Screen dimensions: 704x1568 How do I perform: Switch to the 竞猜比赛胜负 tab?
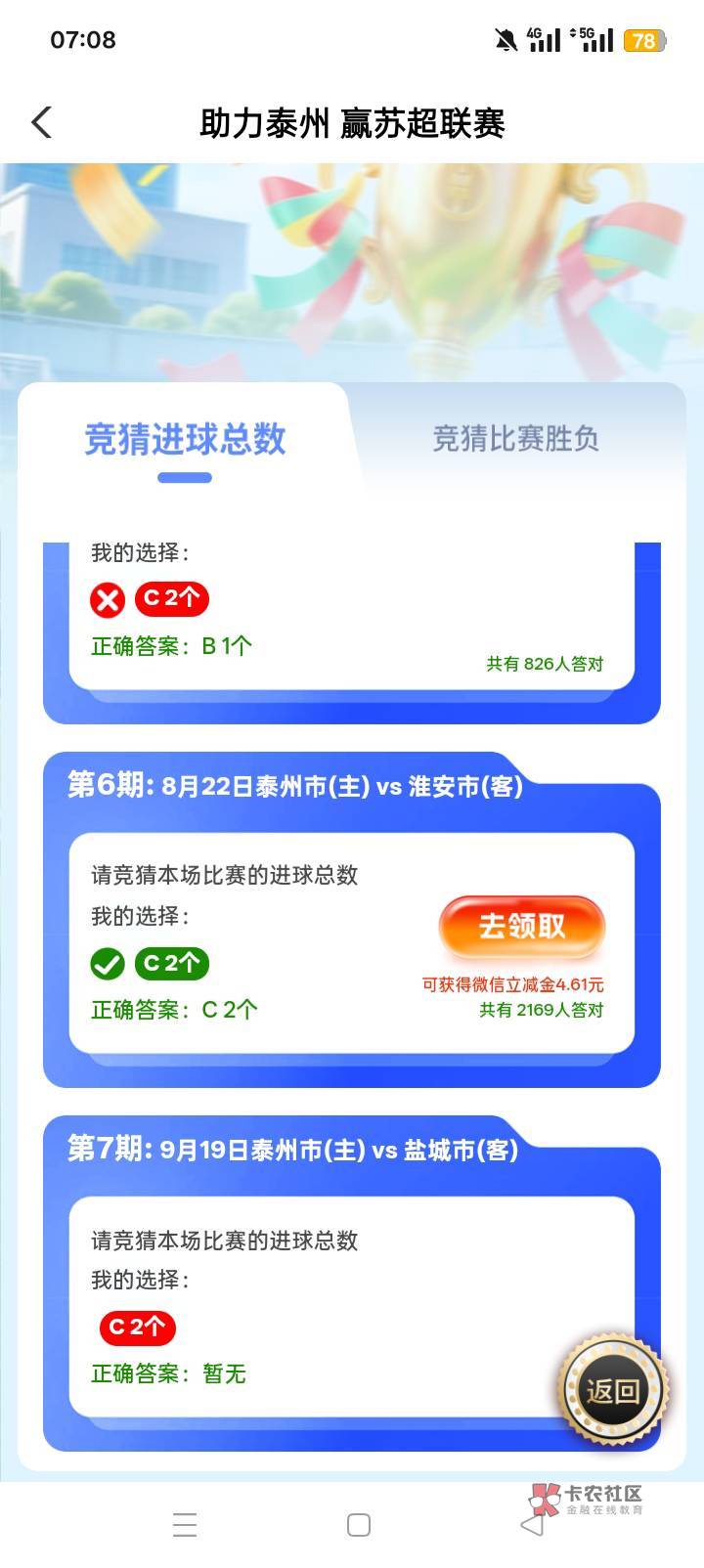pyautogui.click(x=515, y=439)
